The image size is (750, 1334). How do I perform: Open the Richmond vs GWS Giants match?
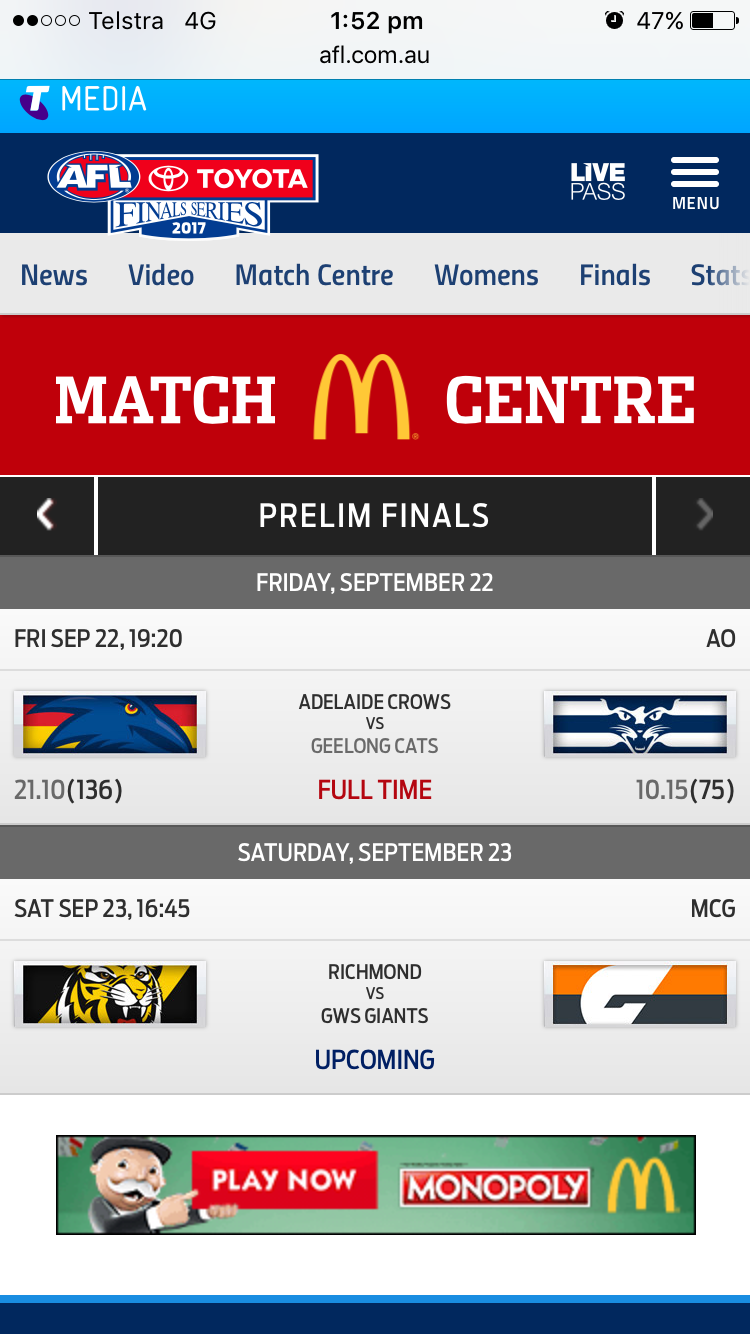click(x=375, y=1015)
